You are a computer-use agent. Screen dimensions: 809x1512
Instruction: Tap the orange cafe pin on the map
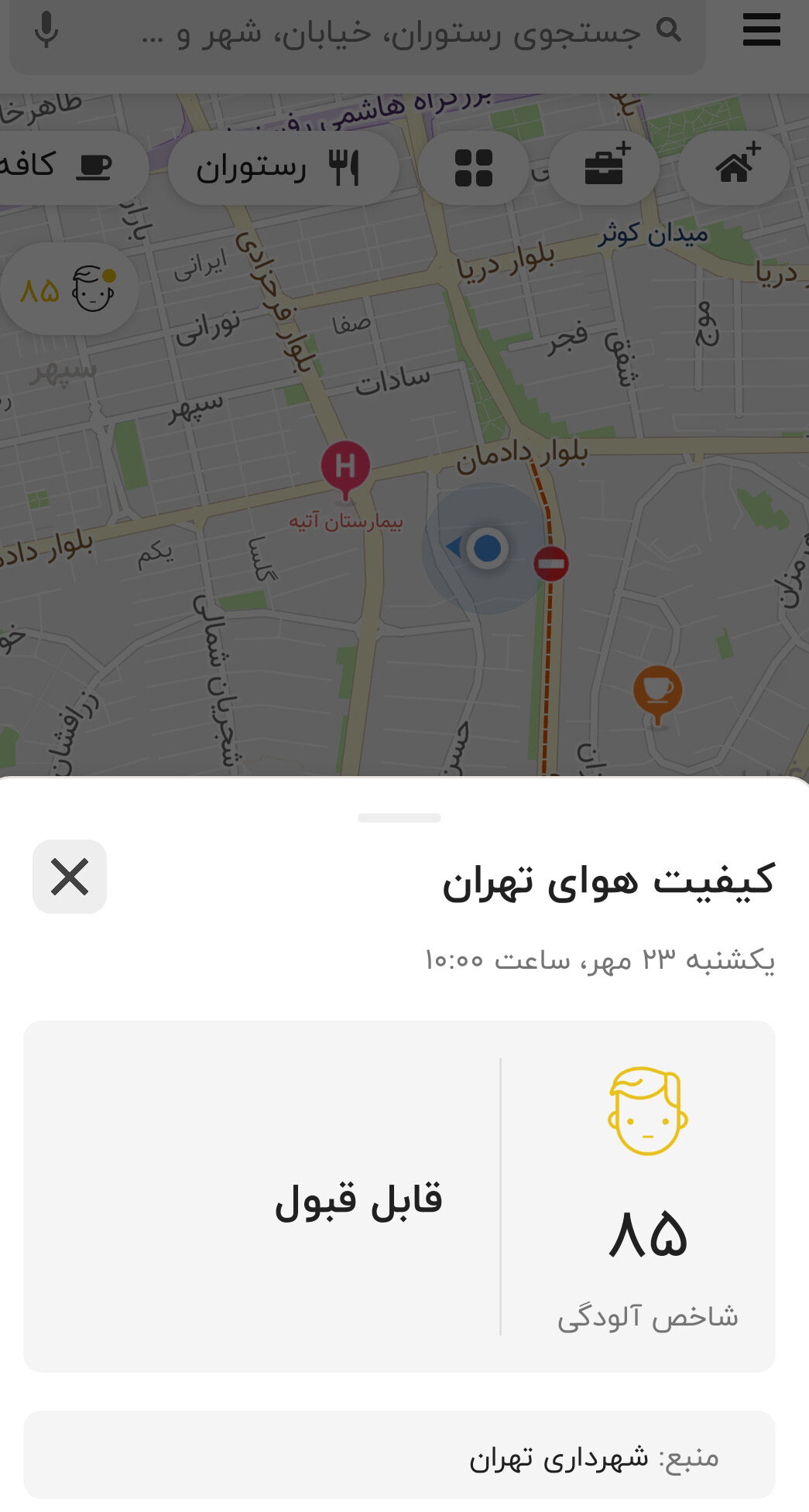pos(657,691)
